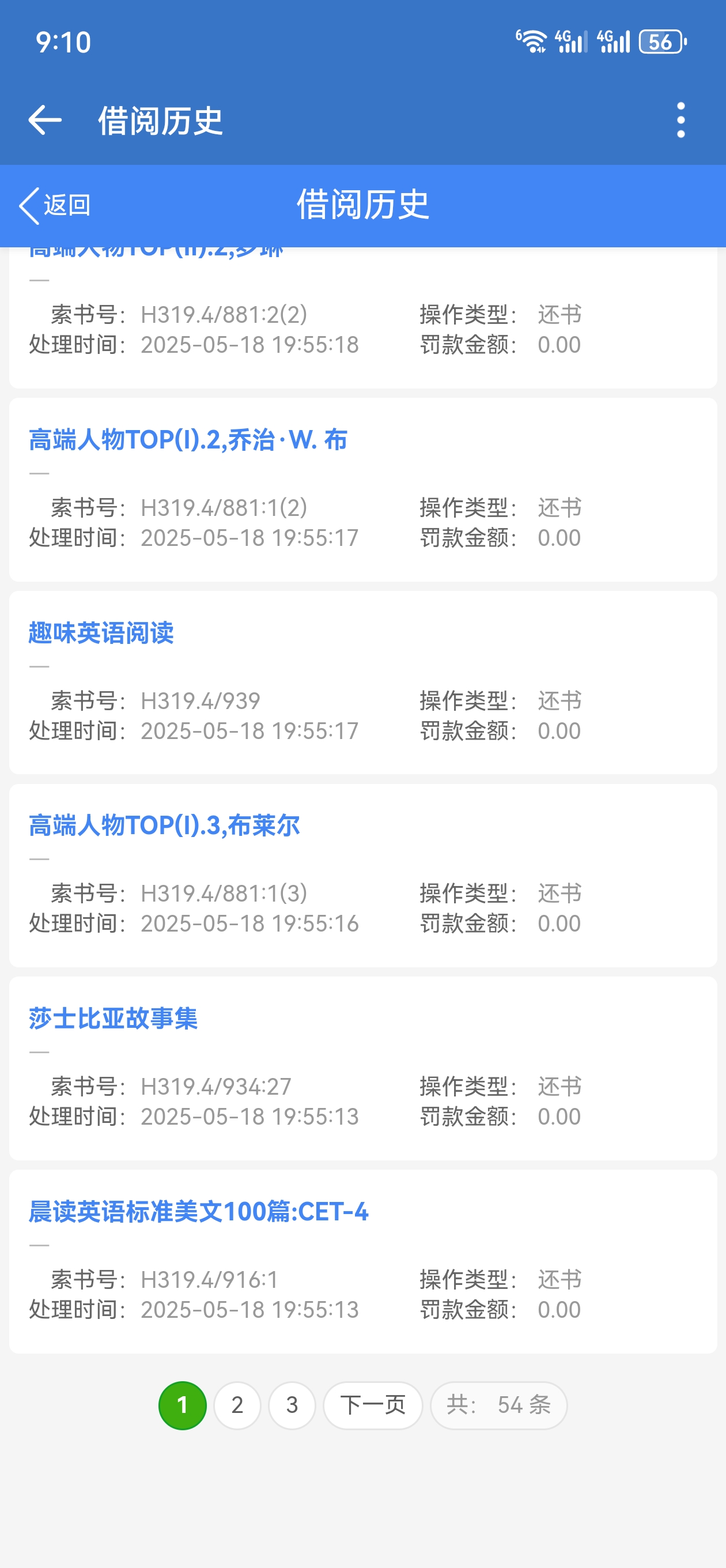Image resolution: width=726 pixels, height=1568 pixels.
Task: Open the three-dot overflow menu
Action: pos(680,120)
